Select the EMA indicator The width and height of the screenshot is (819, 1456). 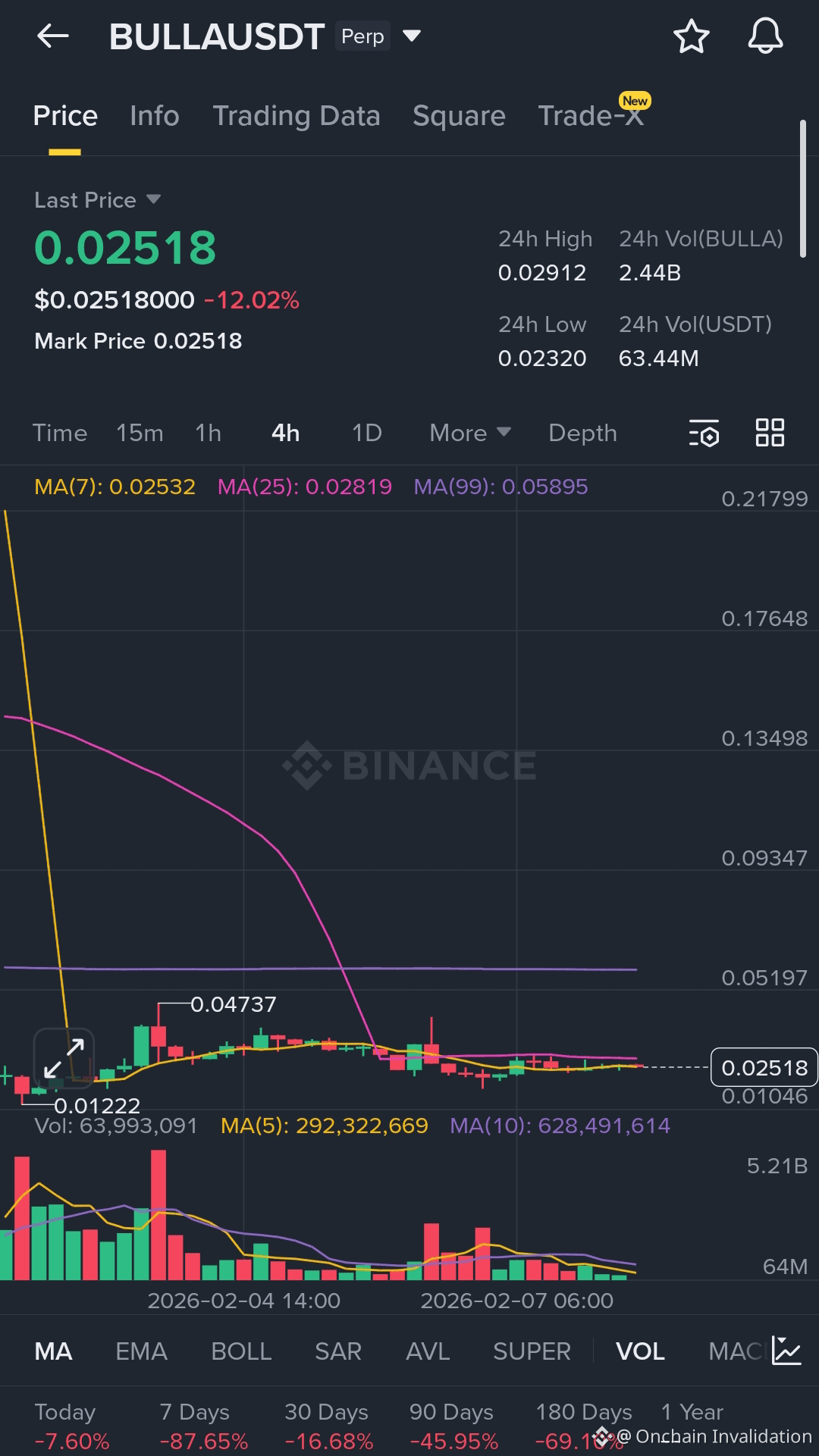(x=141, y=1351)
